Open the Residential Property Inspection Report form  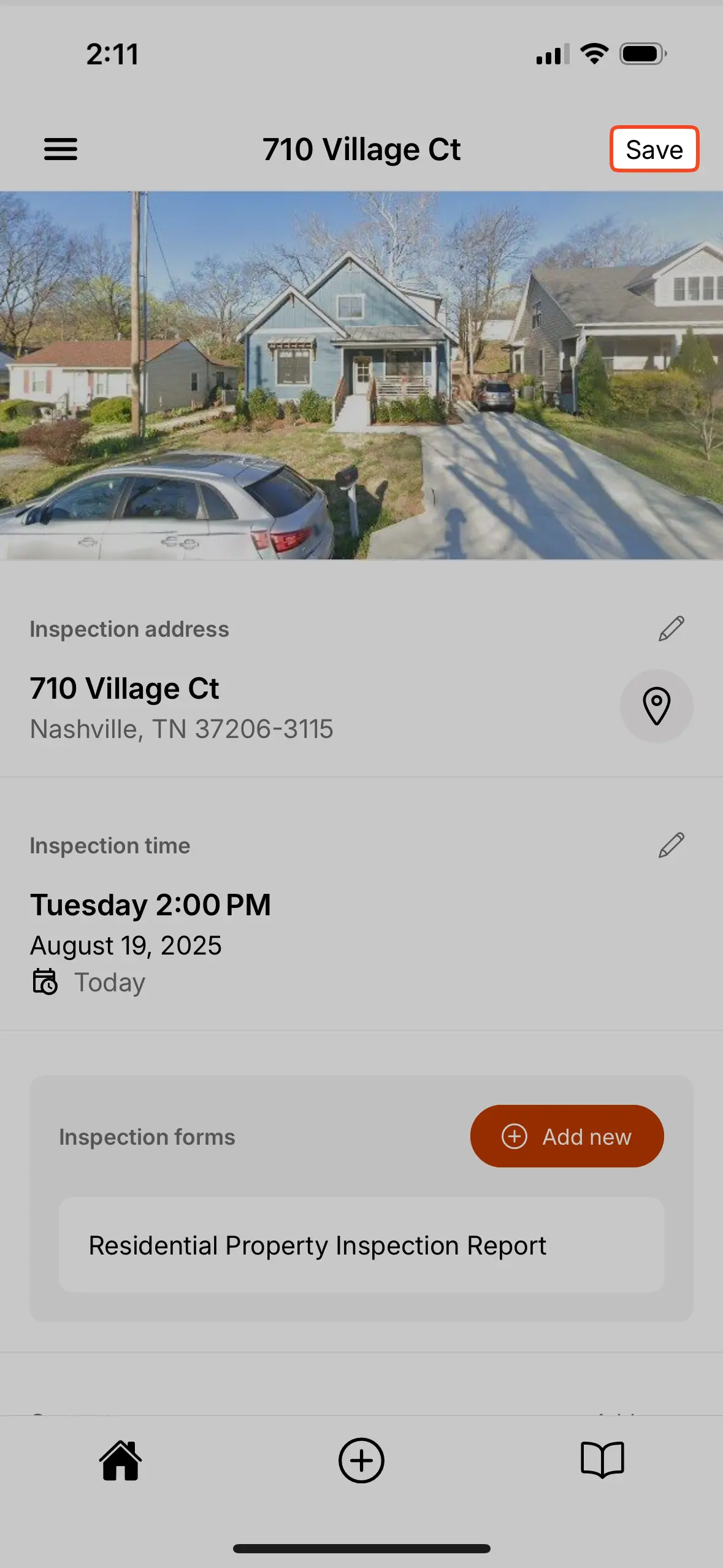pyautogui.click(x=361, y=1245)
